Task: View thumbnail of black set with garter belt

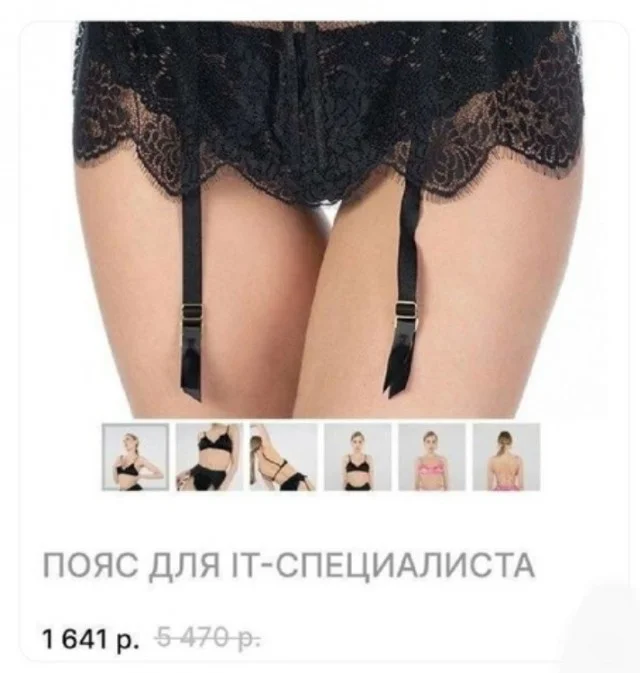Action: click(x=209, y=457)
